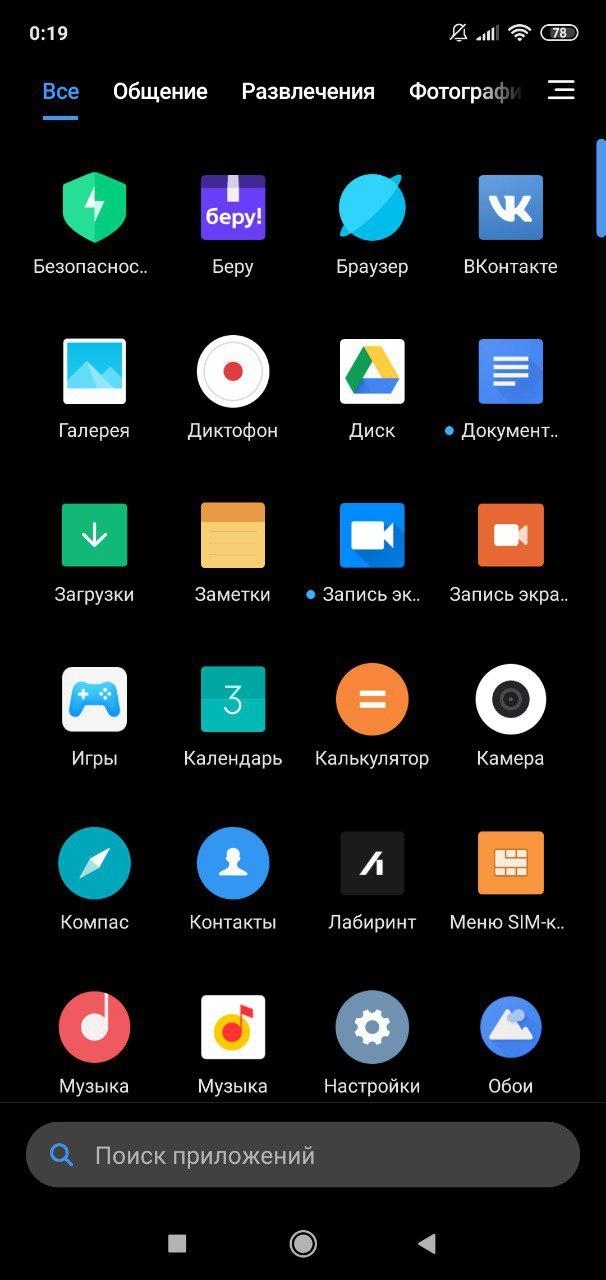Switch to the Развлечения tab
The height and width of the screenshot is (1280, 606).
308,92
